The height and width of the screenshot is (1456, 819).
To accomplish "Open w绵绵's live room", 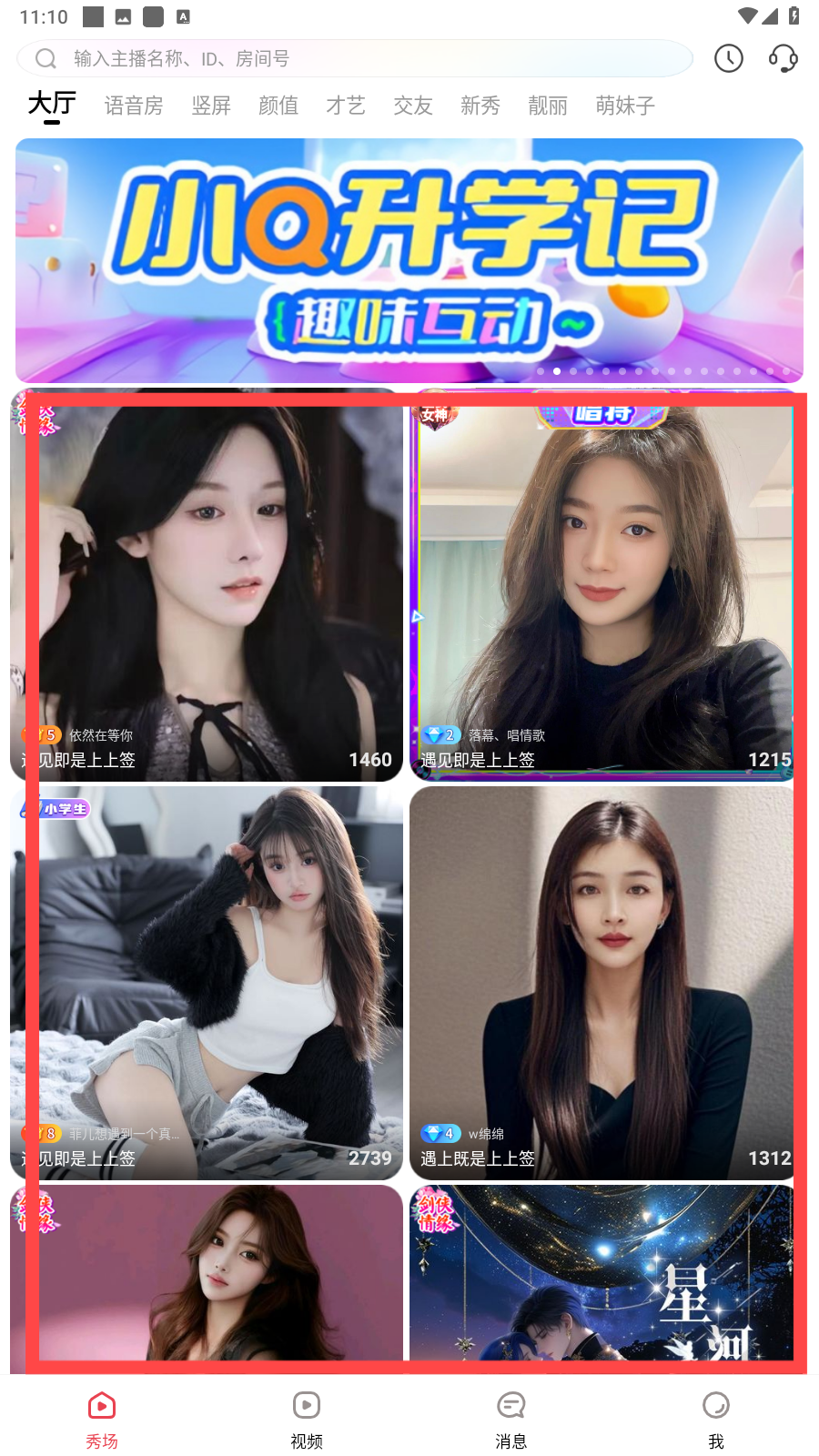I will (x=602, y=983).
